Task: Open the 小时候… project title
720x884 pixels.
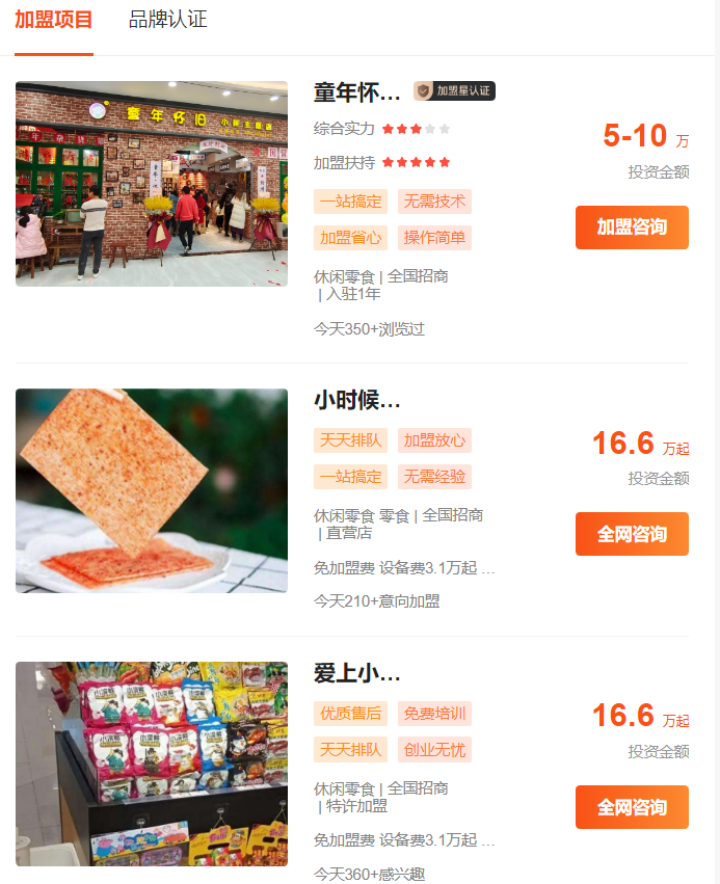Action: (x=357, y=400)
